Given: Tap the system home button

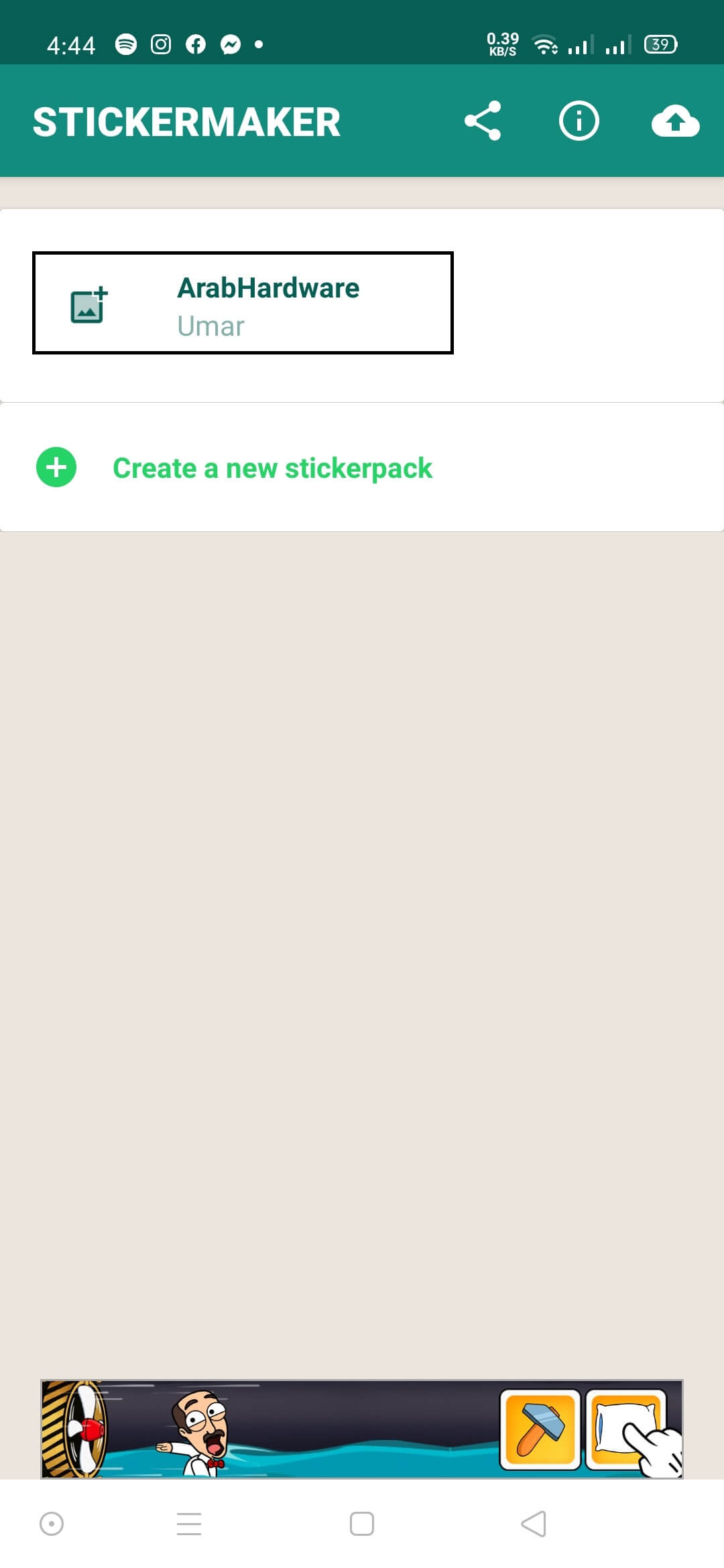Looking at the screenshot, I should [362, 1524].
